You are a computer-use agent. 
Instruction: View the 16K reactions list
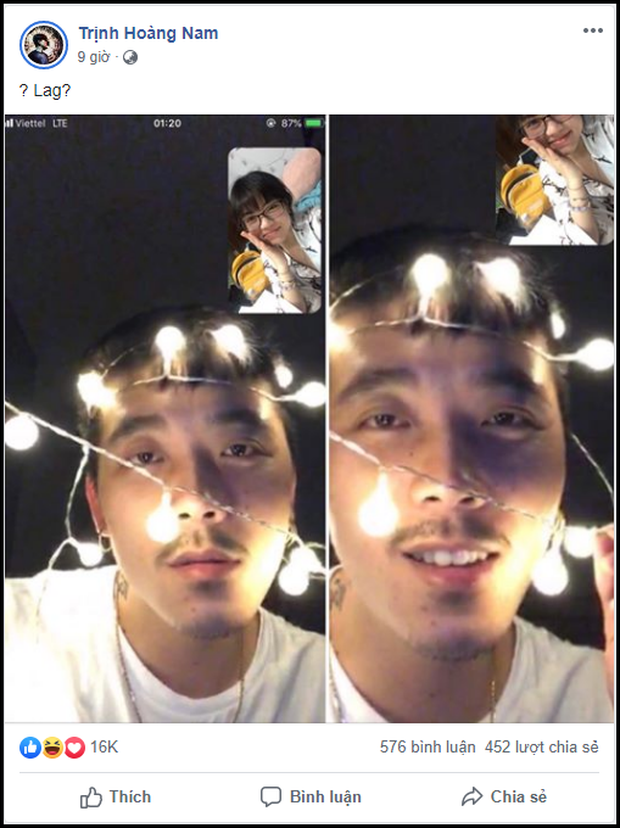tap(105, 747)
